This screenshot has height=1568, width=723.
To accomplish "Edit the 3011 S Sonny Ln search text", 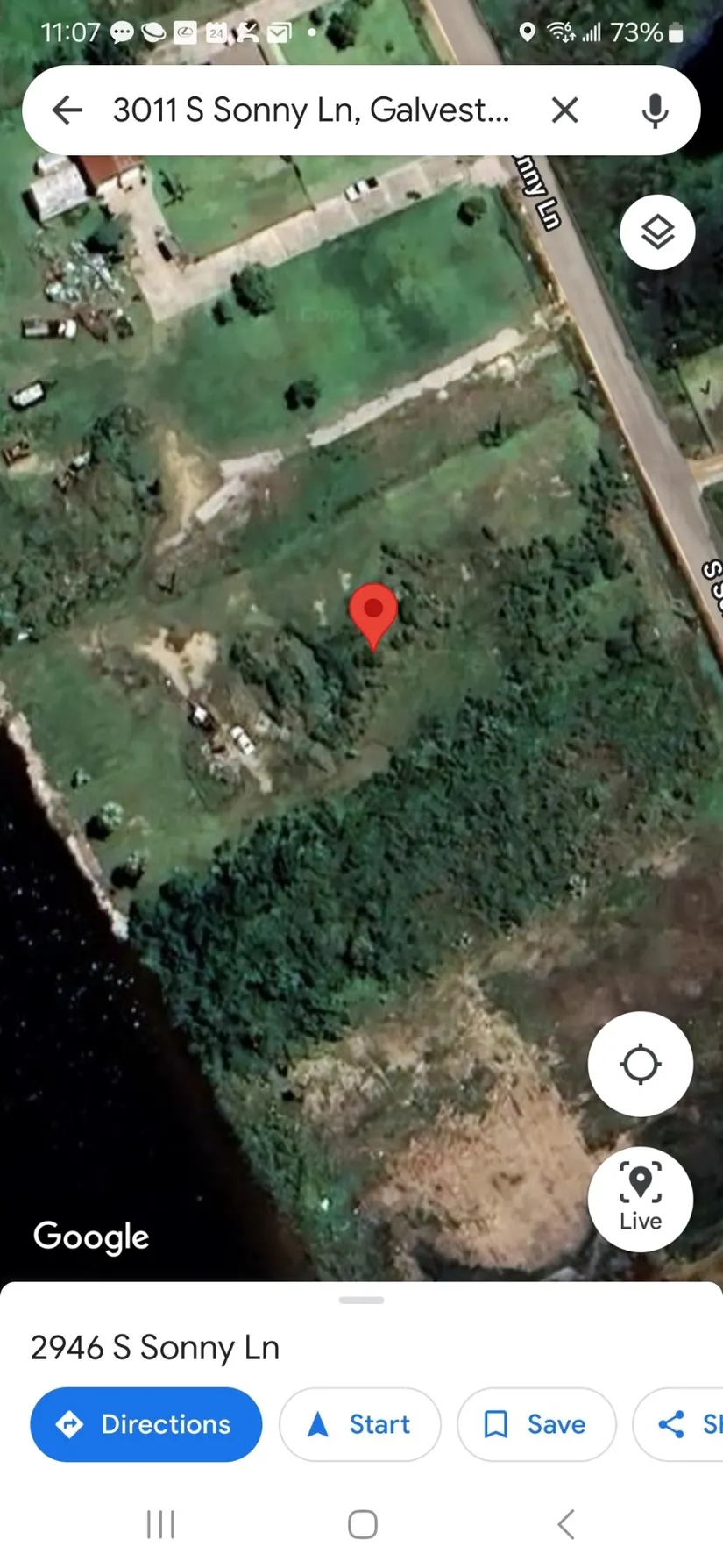I will click(310, 110).
